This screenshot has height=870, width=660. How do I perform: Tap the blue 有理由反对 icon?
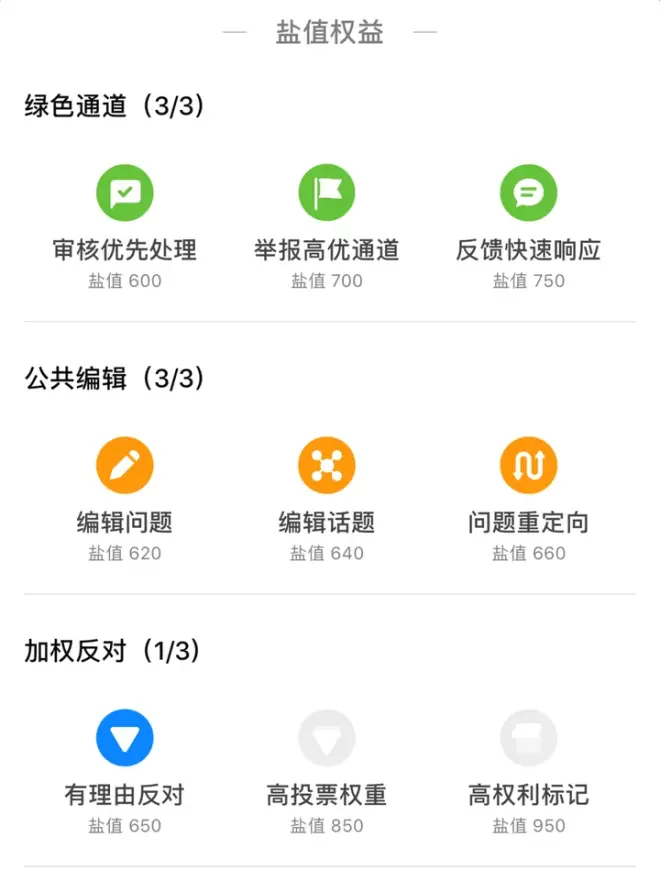tap(125, 738)
